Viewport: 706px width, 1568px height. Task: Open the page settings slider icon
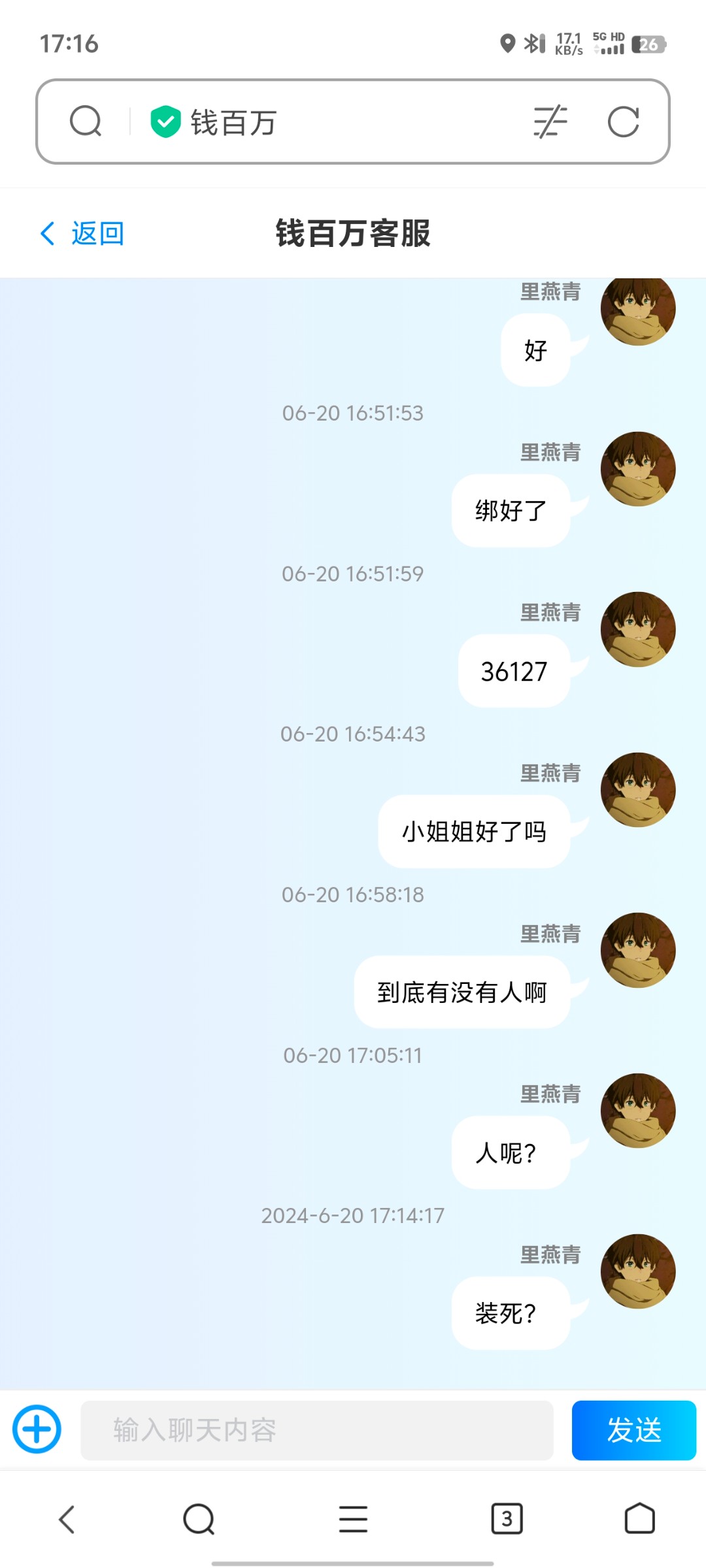[x=550, y=122]
